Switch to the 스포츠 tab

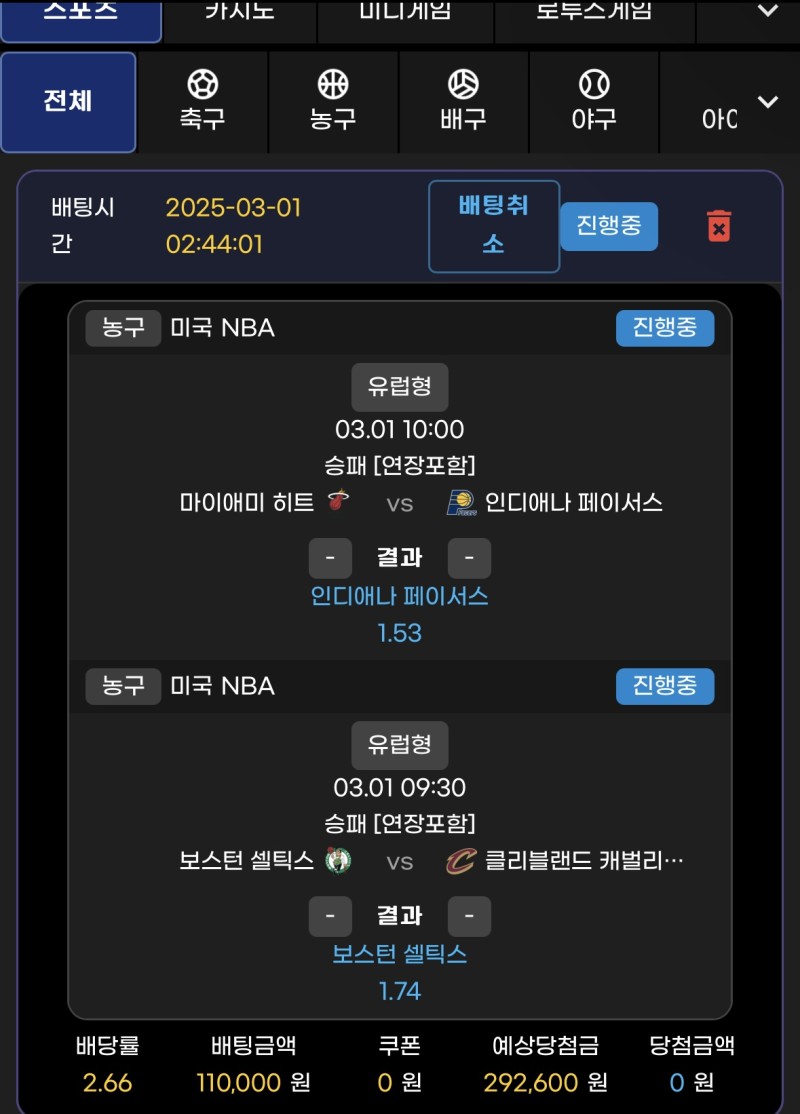[x=80, y=16]
